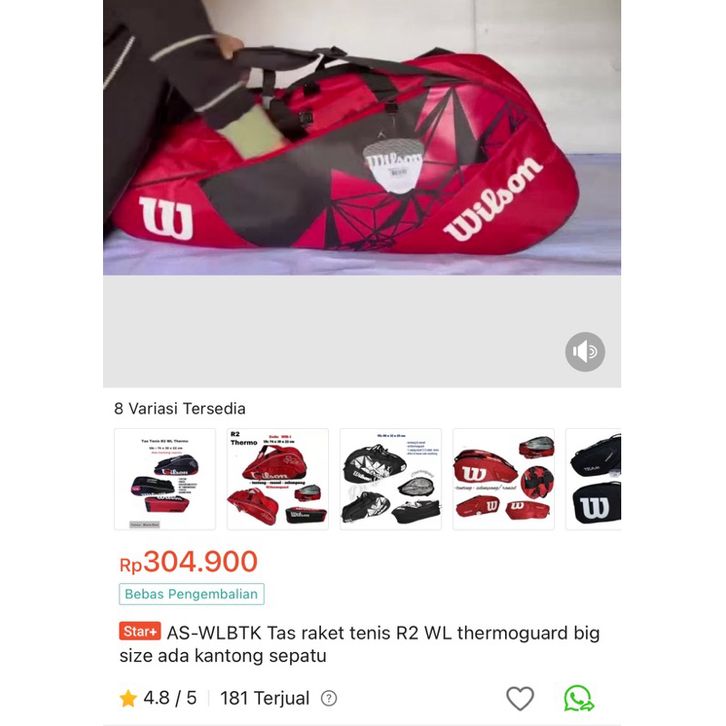Screen dimensions: 726x726
Task: Select the first variation with blue-black bags
Action: [165, 479]
